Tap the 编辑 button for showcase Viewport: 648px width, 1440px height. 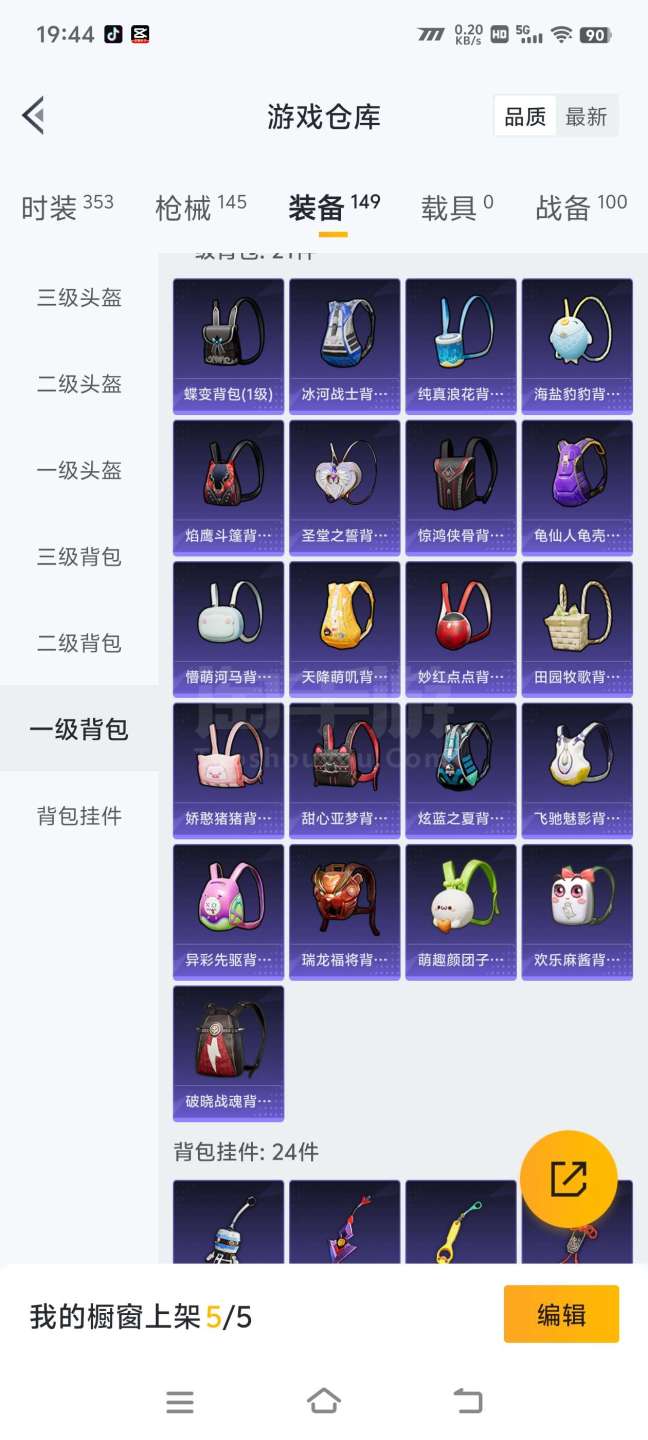tap(561, 1314)
